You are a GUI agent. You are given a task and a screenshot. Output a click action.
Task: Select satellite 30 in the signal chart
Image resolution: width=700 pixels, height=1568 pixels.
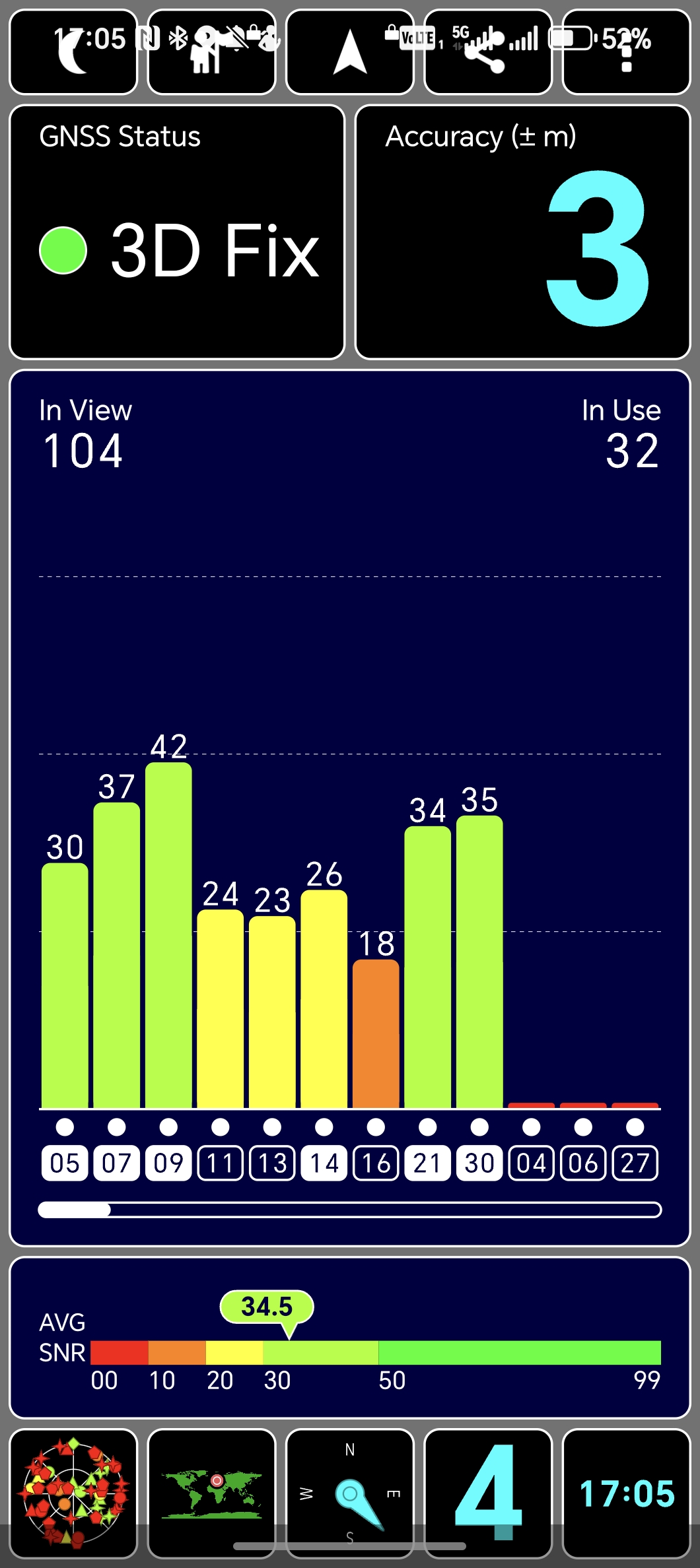point(479,1163)
